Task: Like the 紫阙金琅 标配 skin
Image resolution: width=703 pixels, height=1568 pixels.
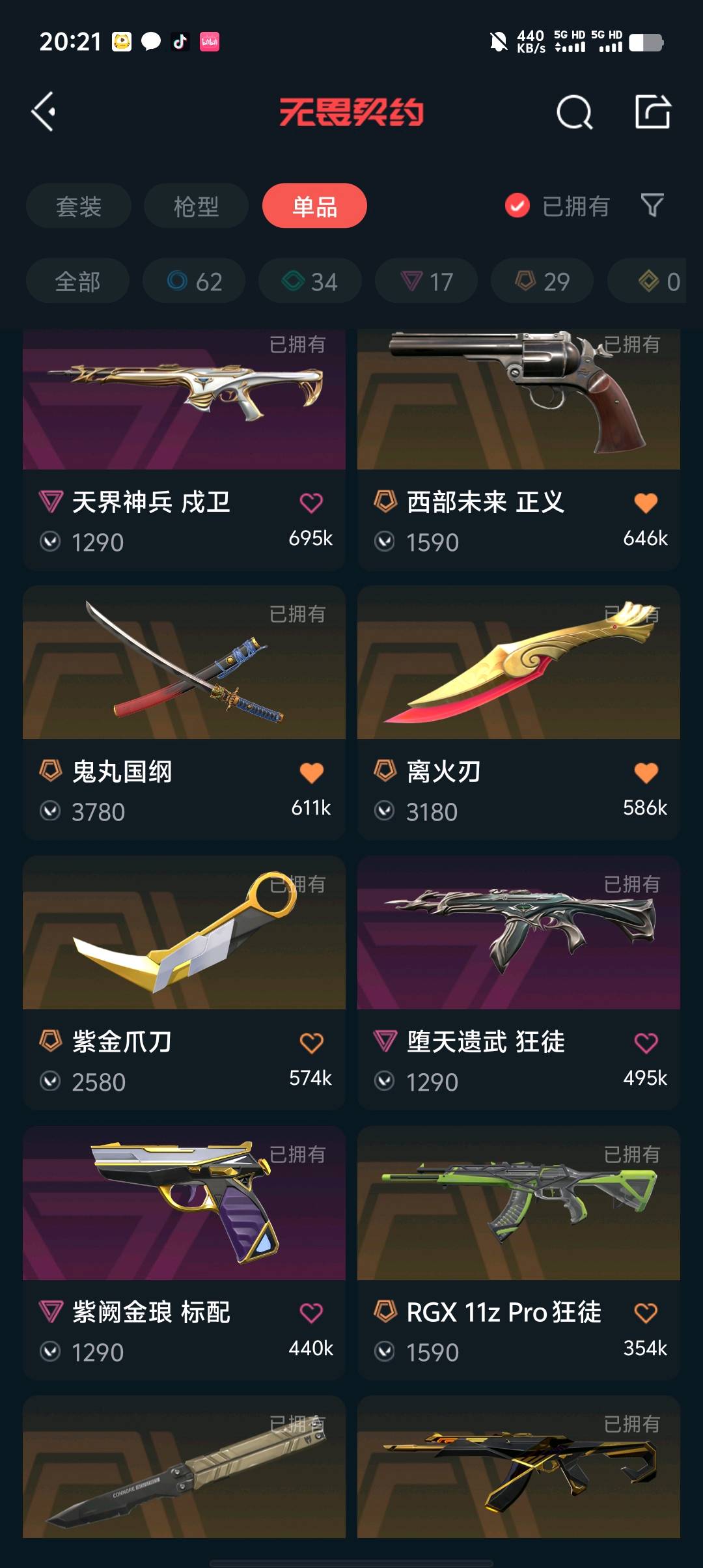Action: (311, 1313)
